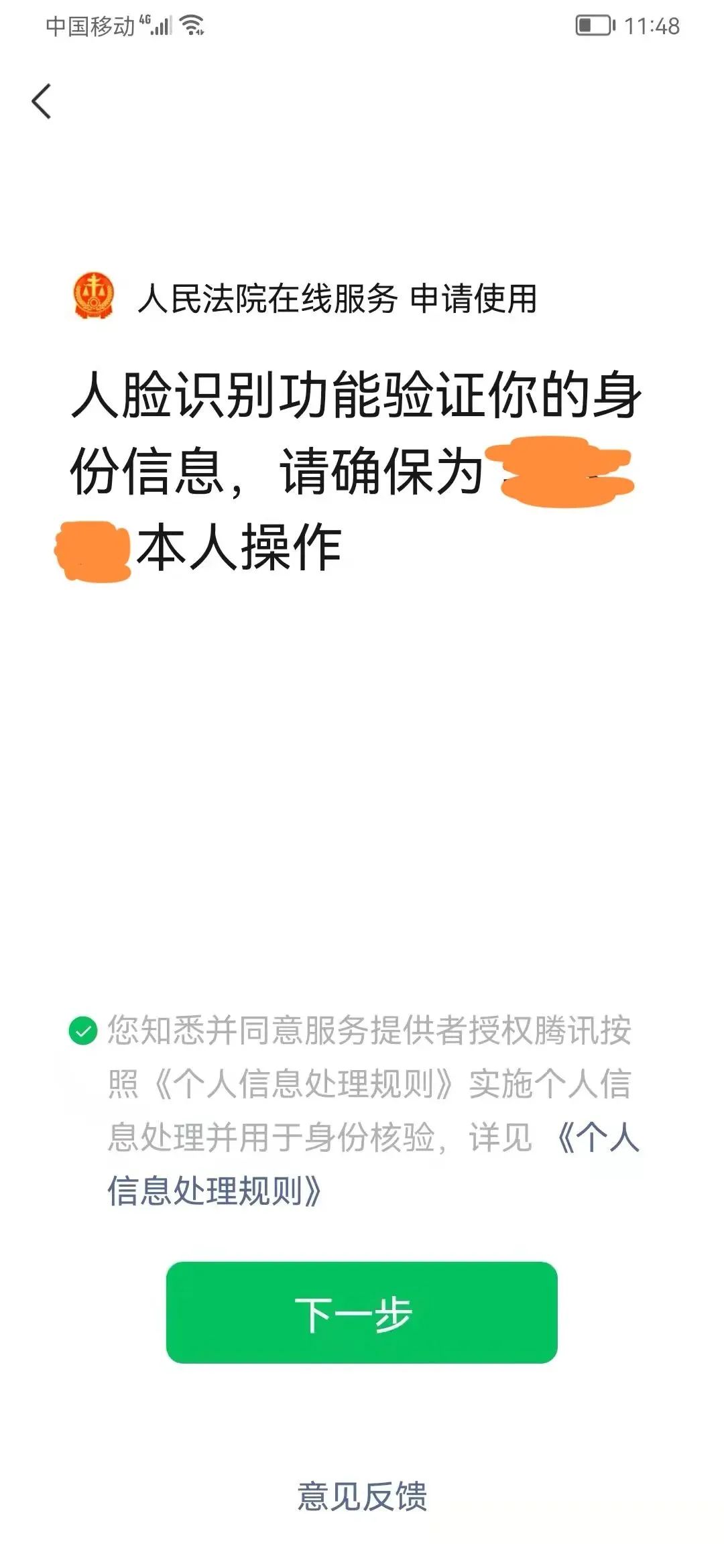Open 意见反馈 feedback link
Screen dimensions: 724x1568
[362, 1496]
